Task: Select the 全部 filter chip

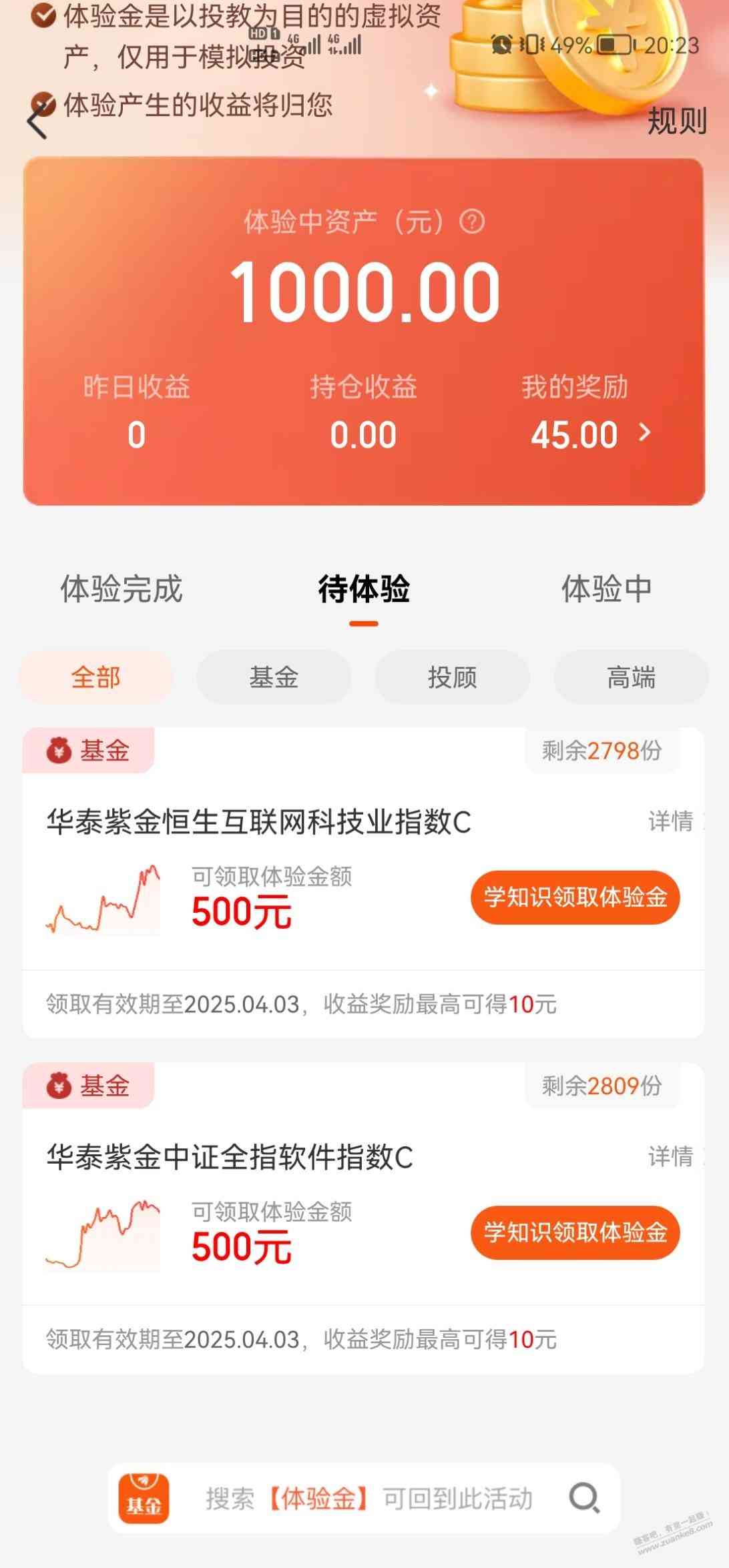Action: click(96, 678)
